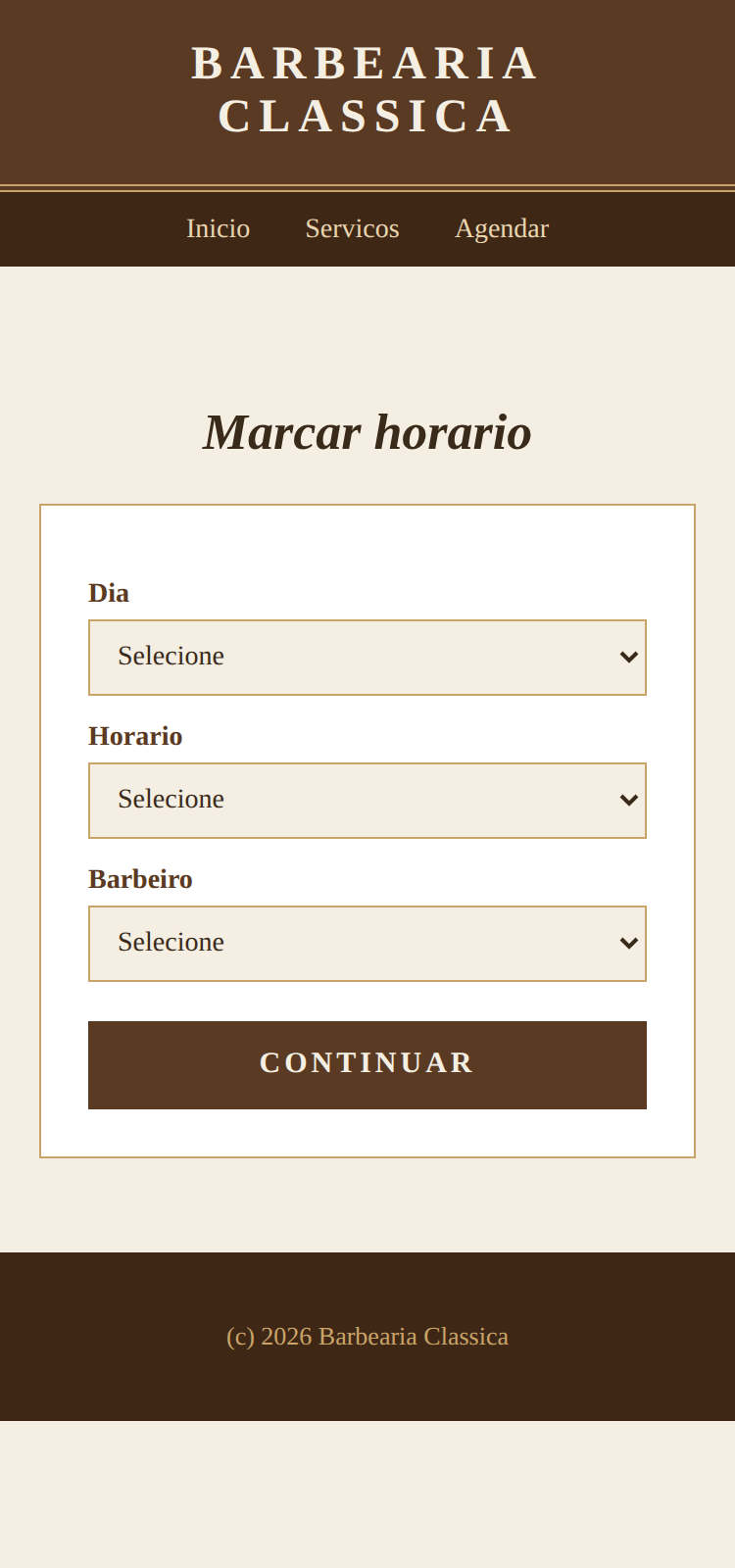Open the Horario dropdown
This screenshot has width=735, height=1568.
pos(367,801)
